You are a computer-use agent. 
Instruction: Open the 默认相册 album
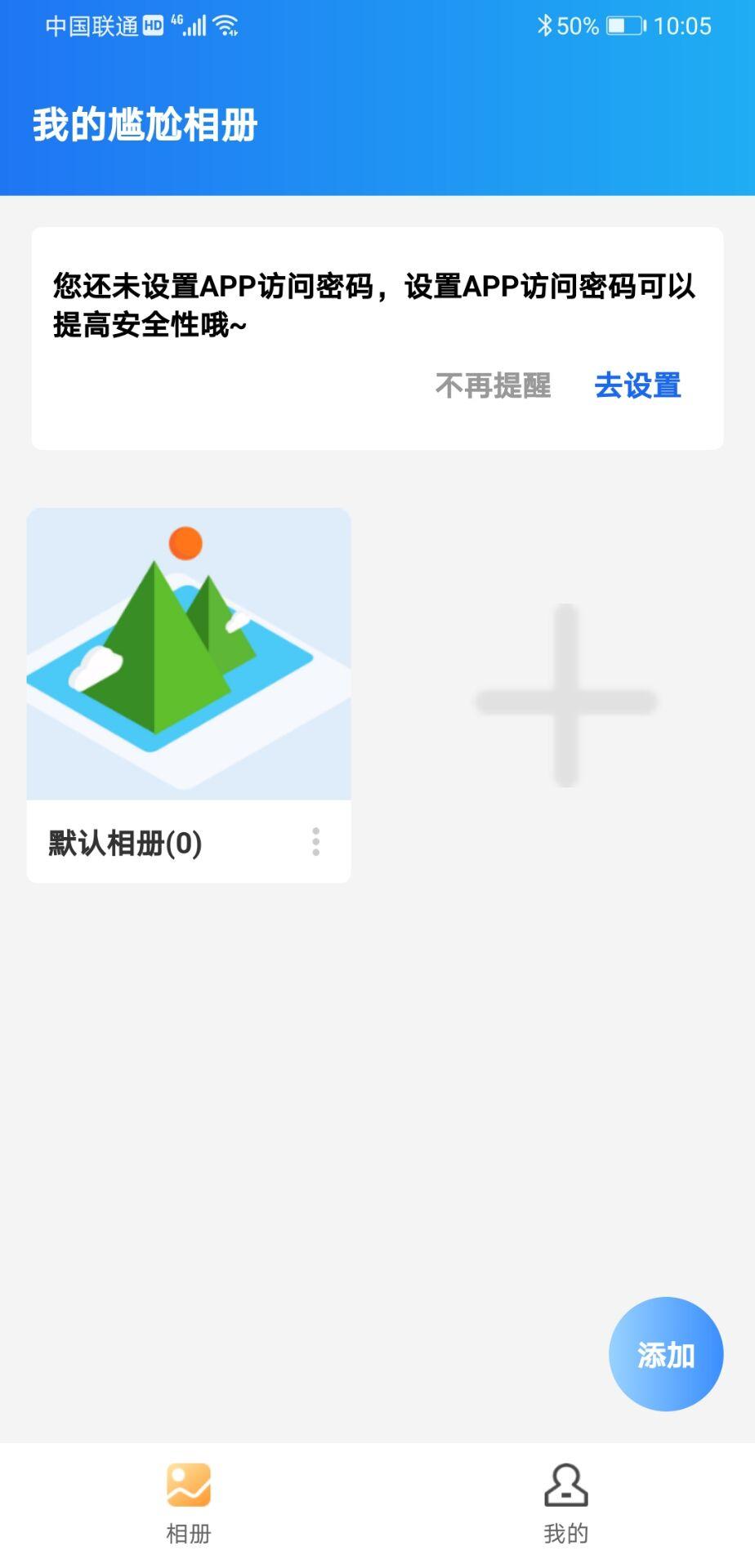[189, 654]
